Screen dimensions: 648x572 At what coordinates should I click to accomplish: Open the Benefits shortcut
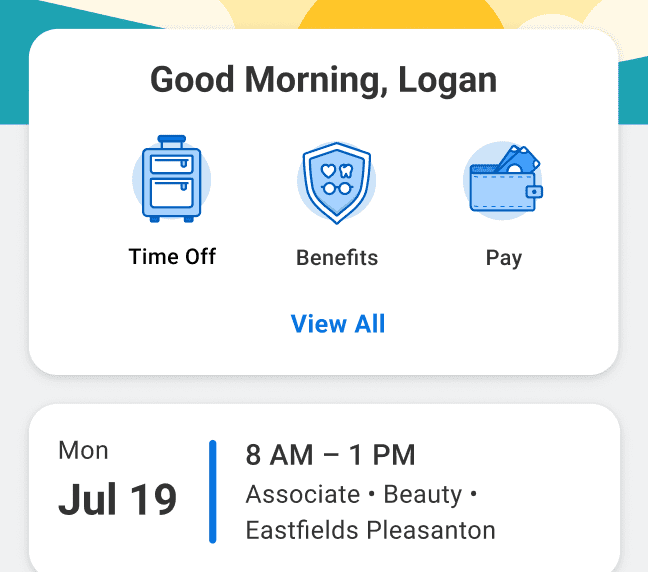click(337, 201)
